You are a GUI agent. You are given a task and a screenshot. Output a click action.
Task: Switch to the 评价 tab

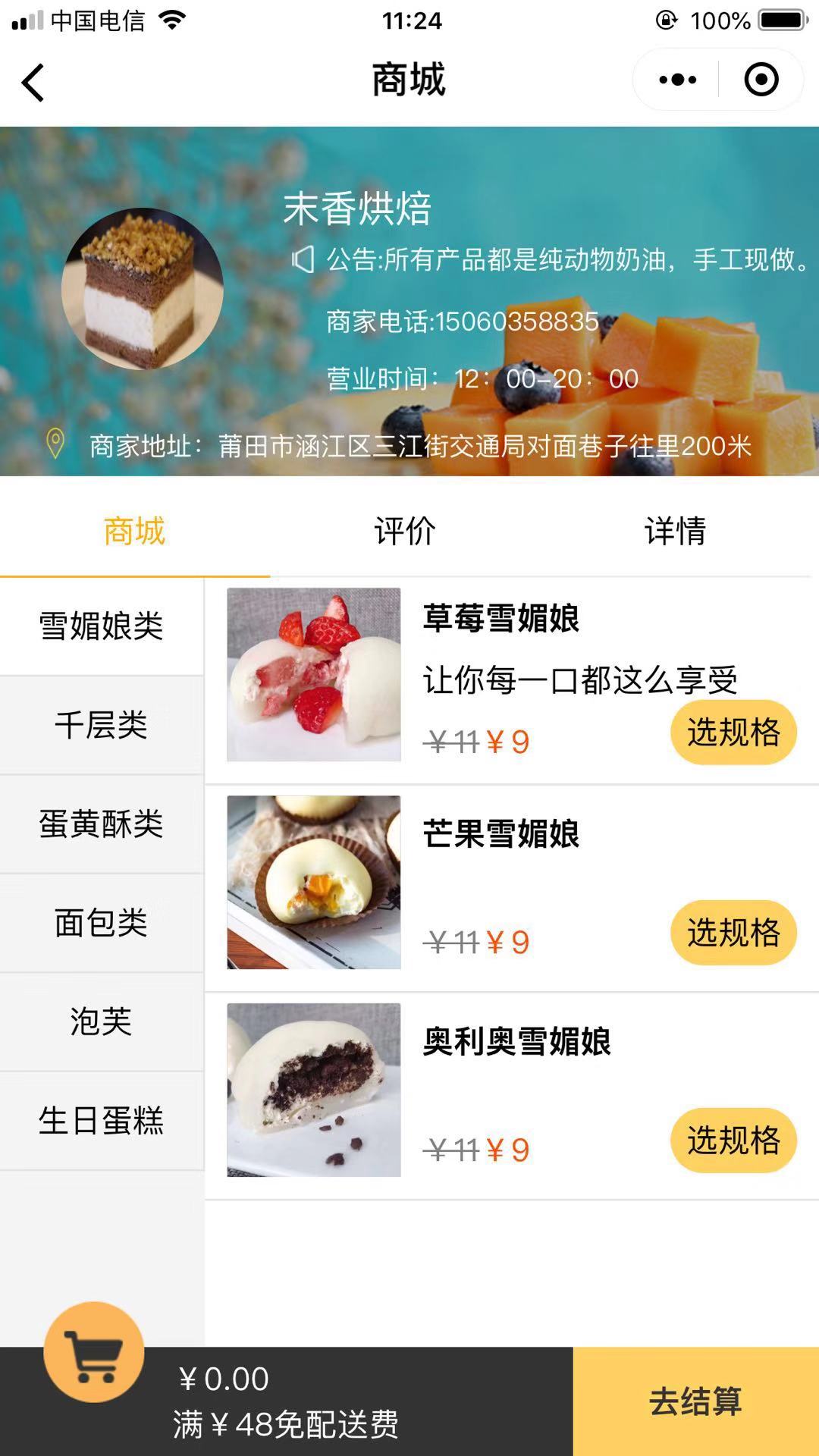(402, 533)
